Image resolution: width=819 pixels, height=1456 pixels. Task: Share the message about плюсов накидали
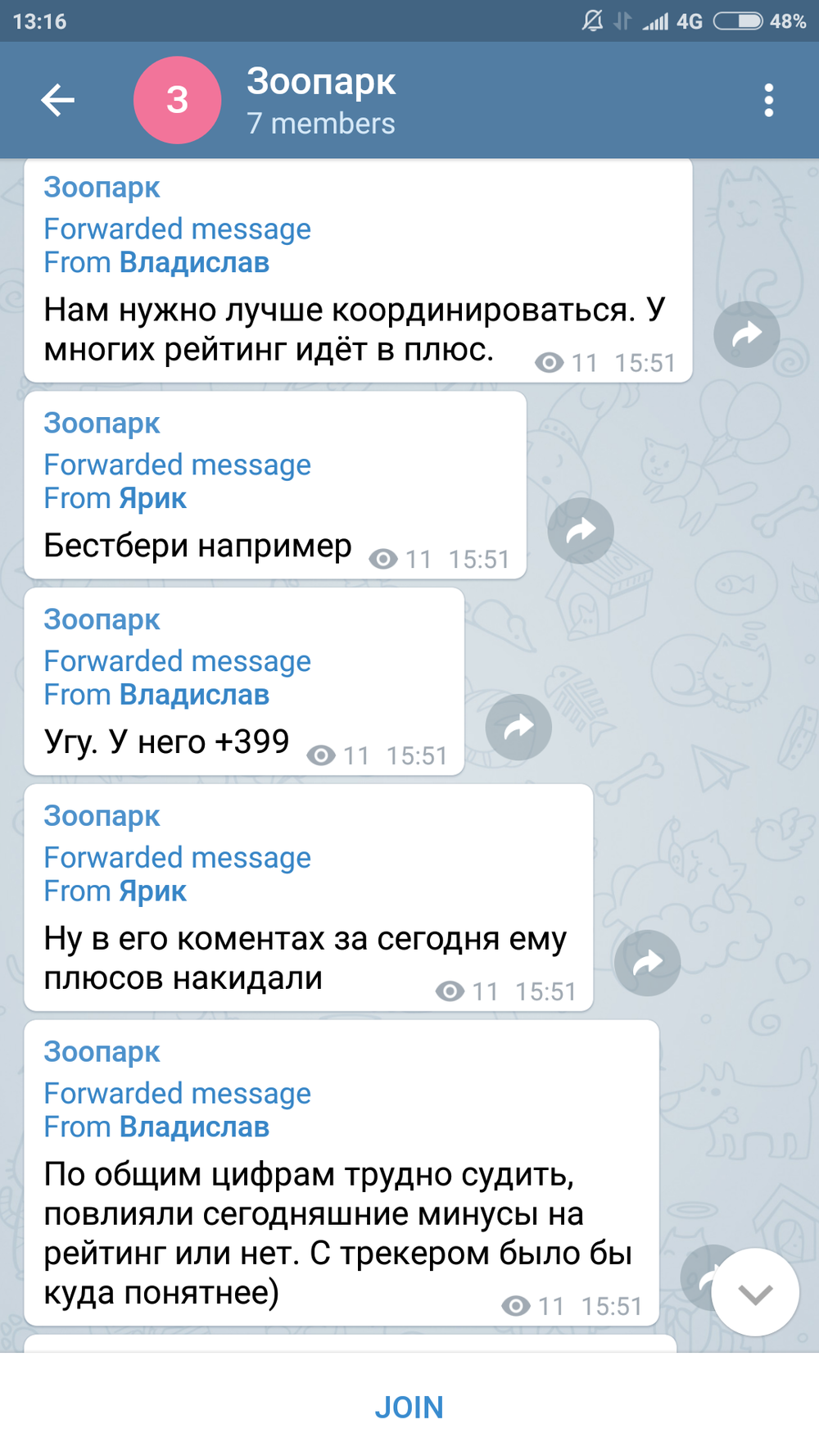coord(647,963)
